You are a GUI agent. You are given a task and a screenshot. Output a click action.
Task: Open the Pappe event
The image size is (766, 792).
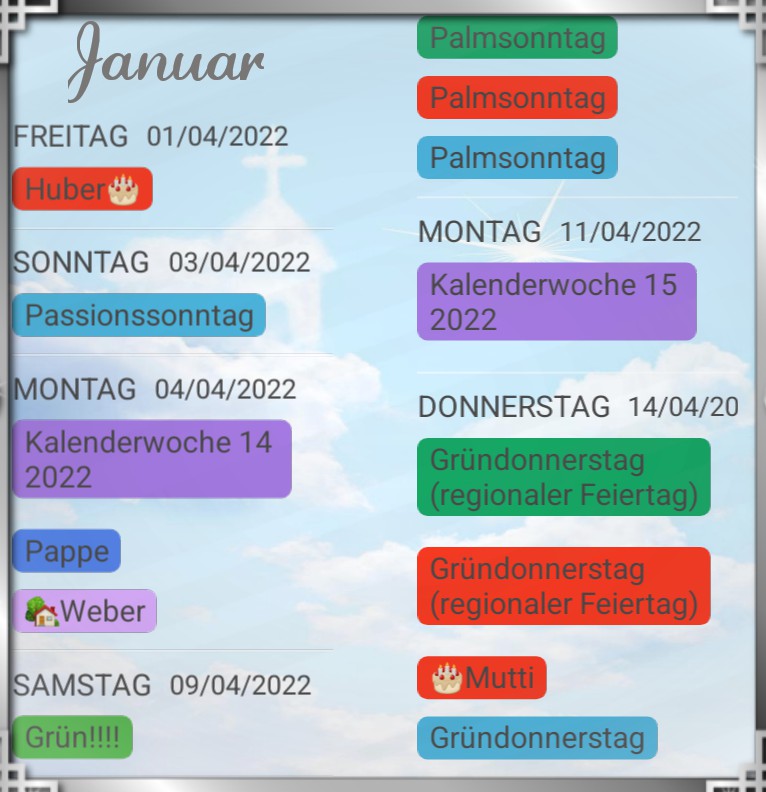(66, 551)
